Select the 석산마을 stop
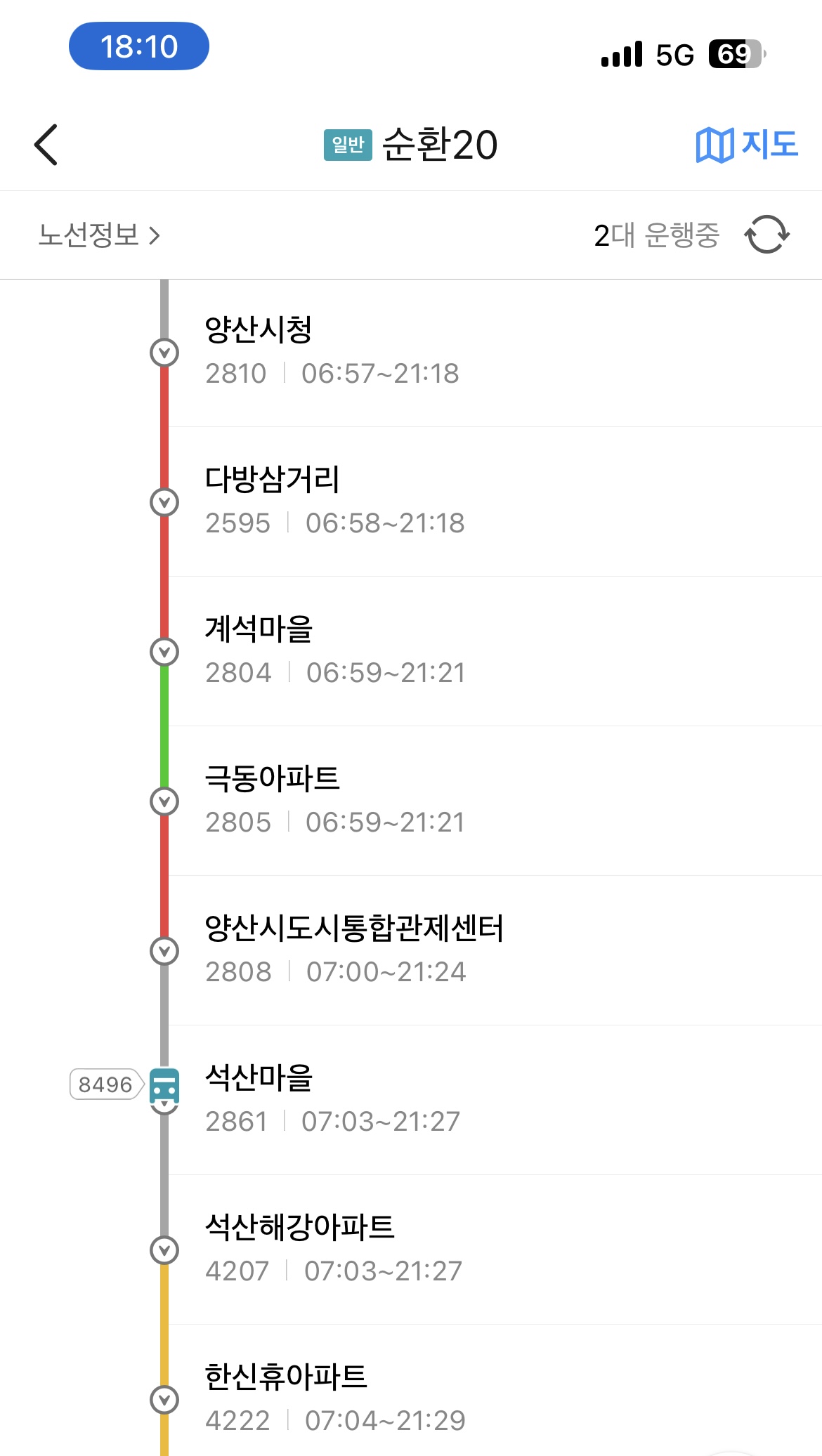 click(x=495, y=1100)
